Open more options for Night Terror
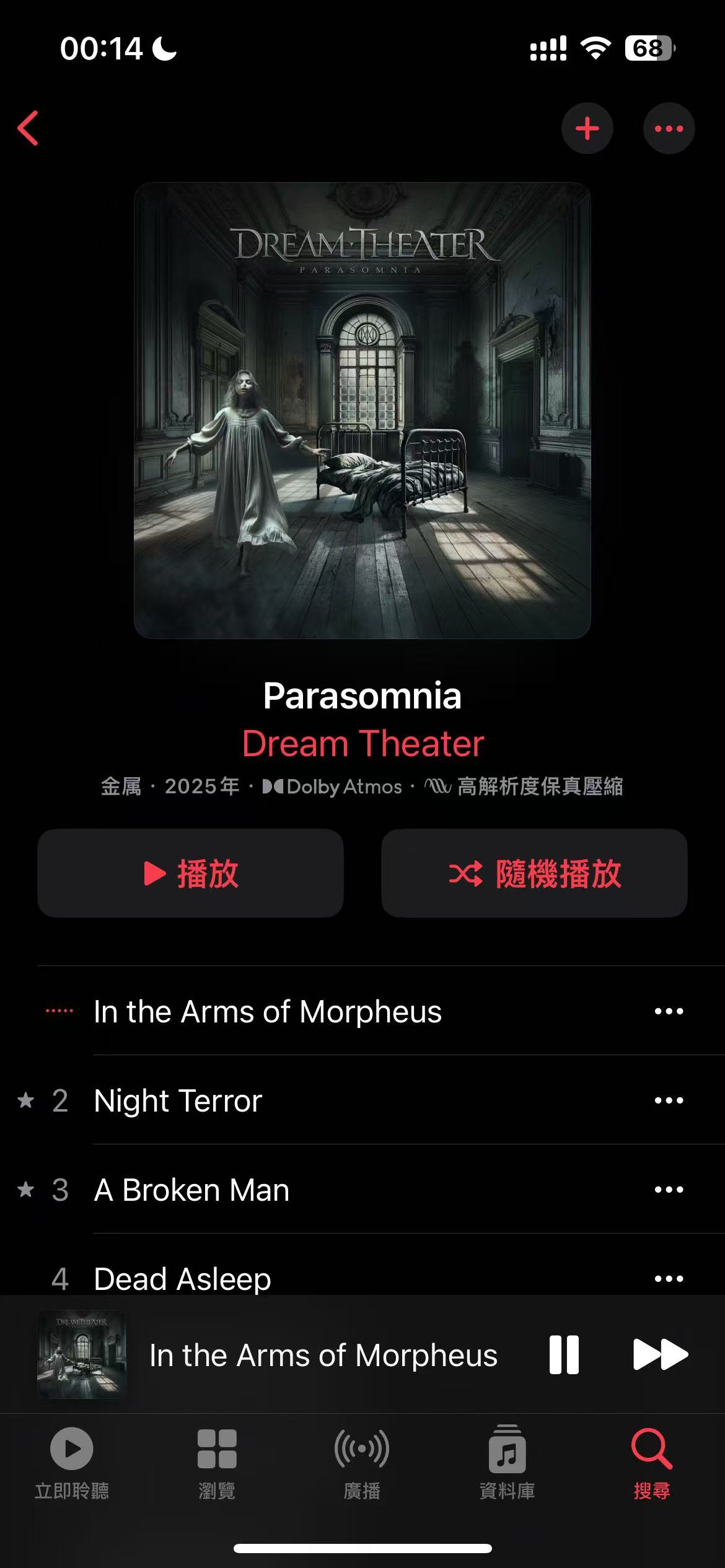Screen dimensions: 725x1568 (x=669, y=1101)
